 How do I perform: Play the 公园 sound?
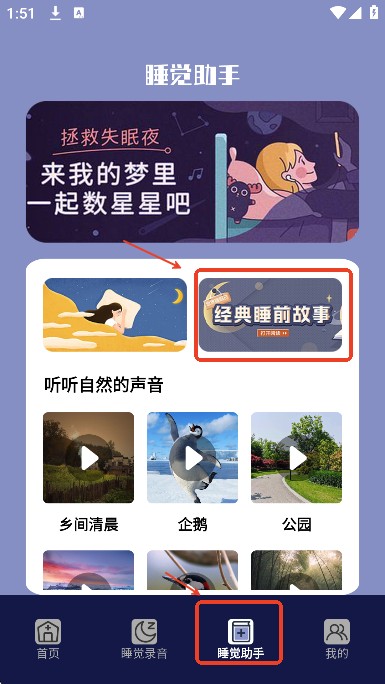point(296,458)
